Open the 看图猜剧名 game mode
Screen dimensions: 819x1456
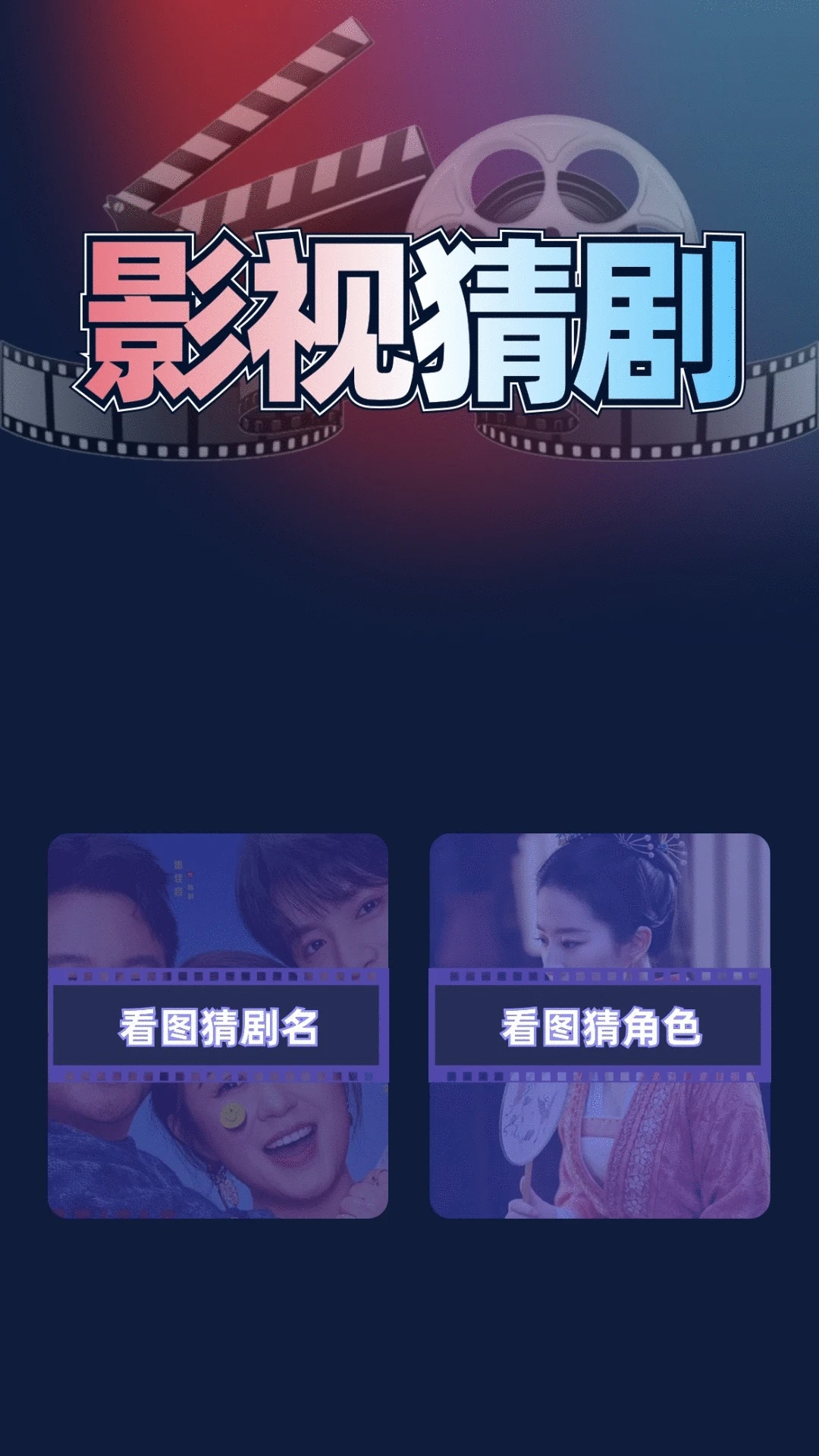(x=218, y=1026)
